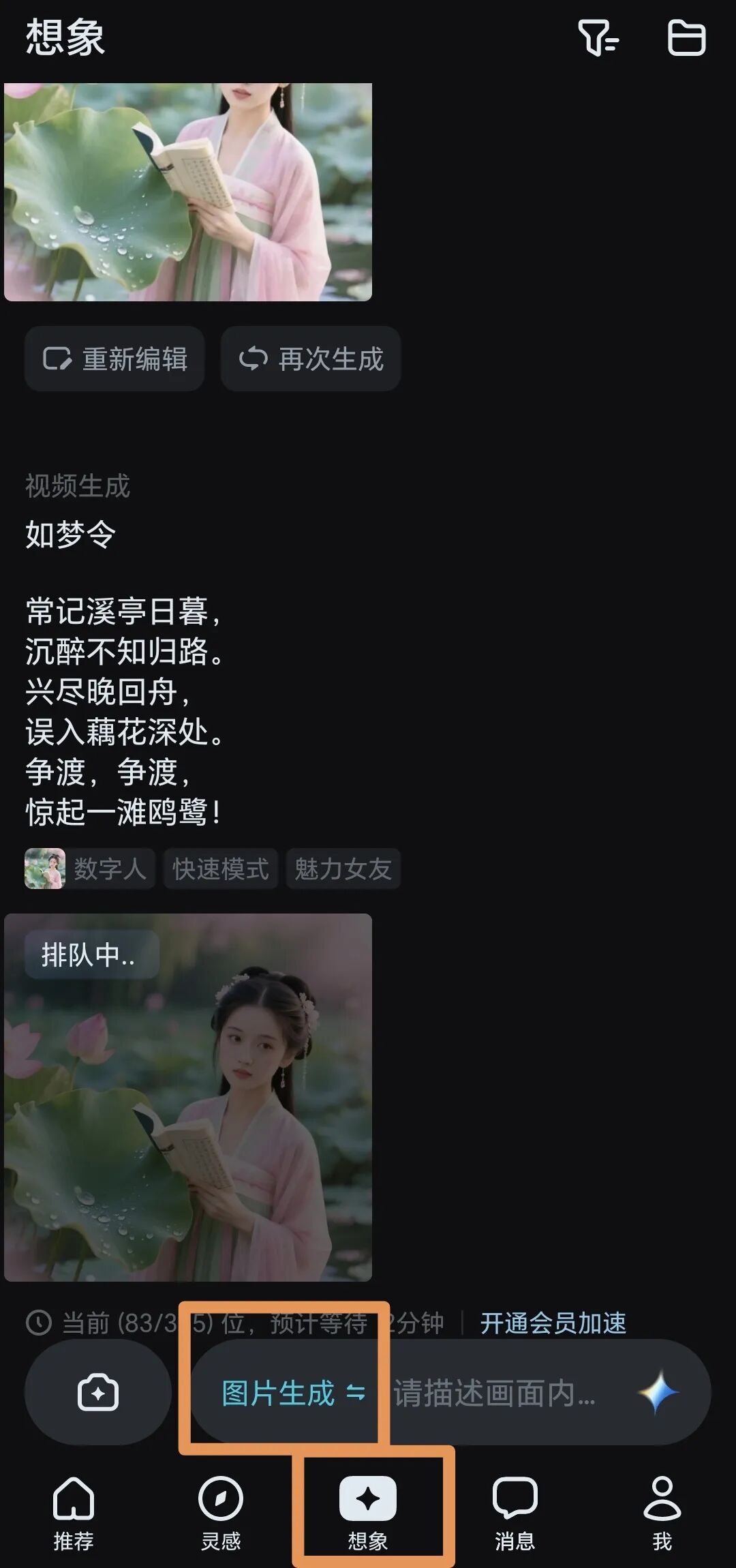Switch generation mode via 图片生成 selector
Screen dimensions: 736x1568
point(292,1393)
